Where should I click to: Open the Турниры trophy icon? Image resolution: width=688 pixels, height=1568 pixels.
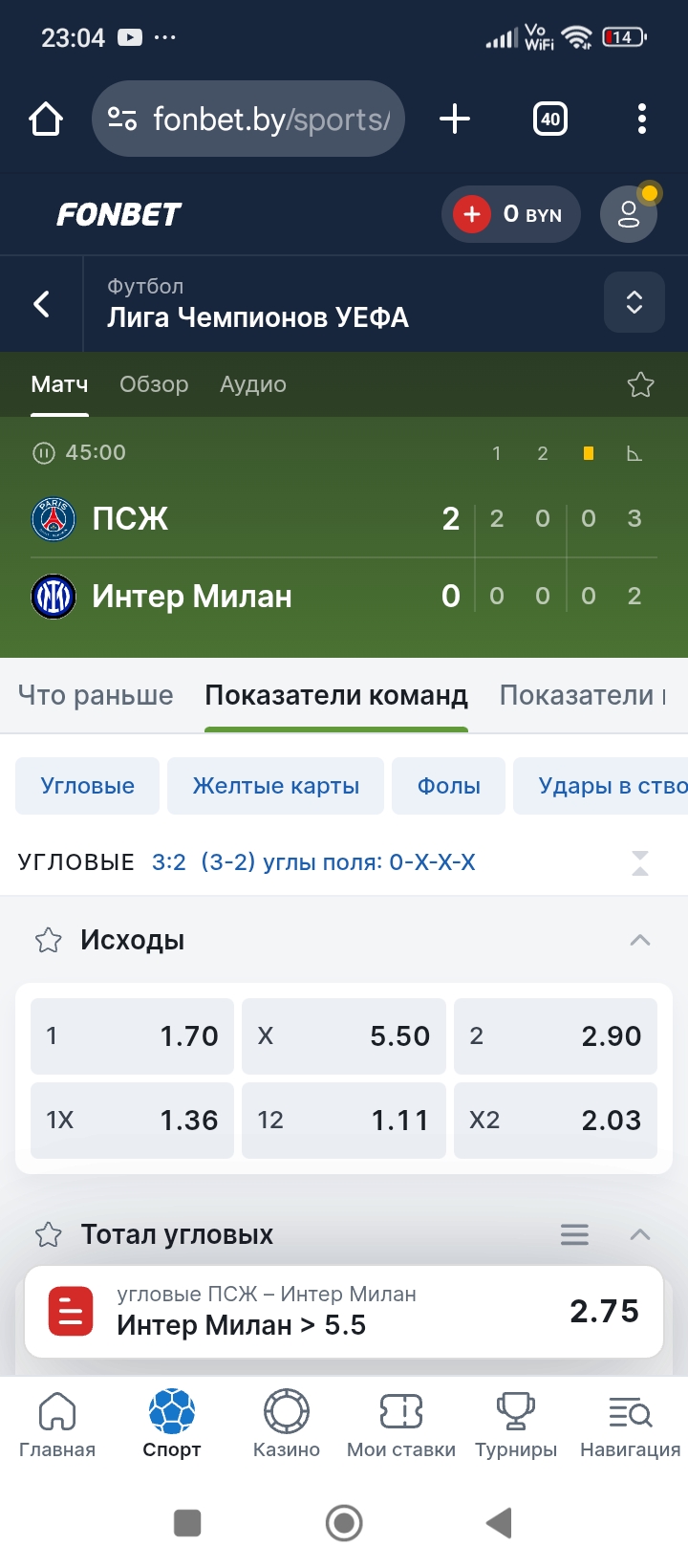pos(515,1410)
